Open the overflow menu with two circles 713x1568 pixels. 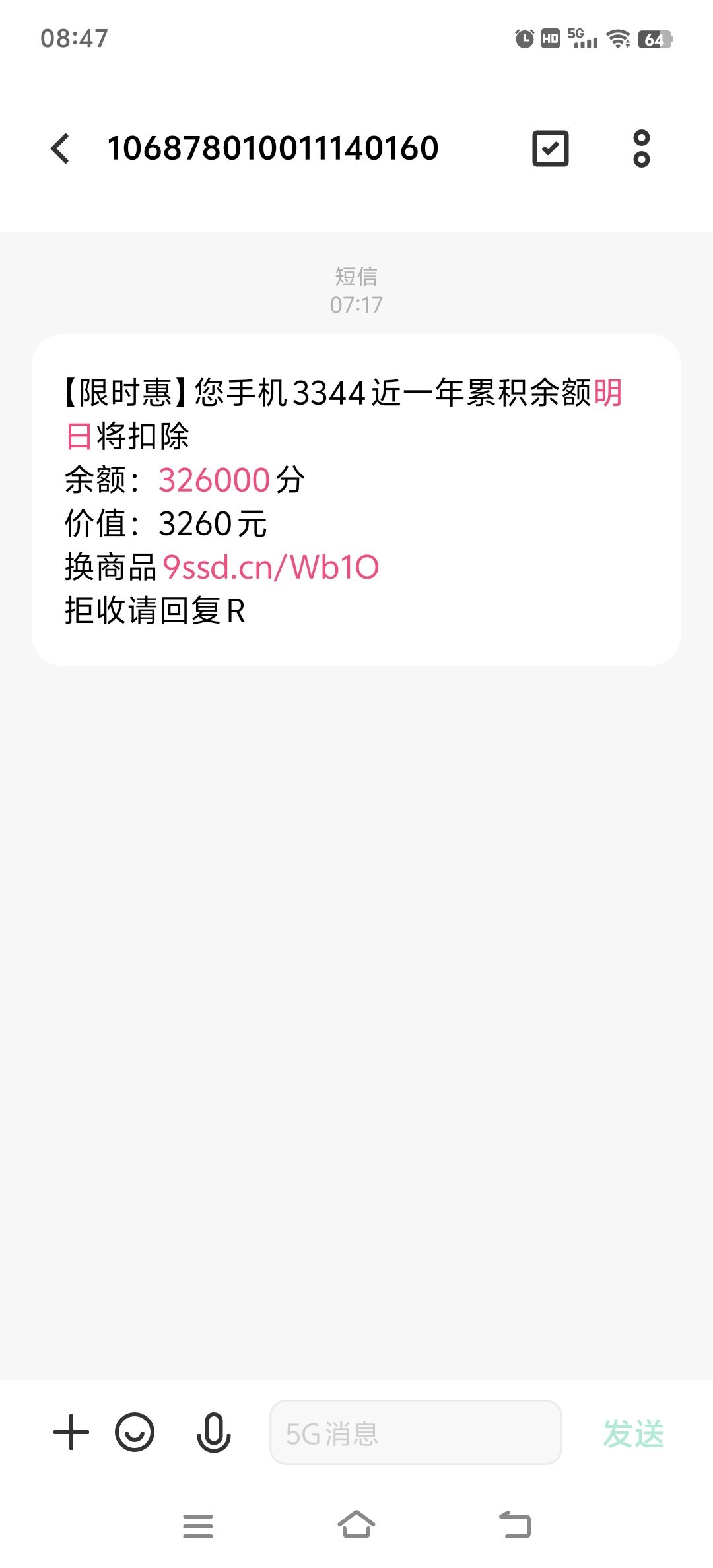641,148
